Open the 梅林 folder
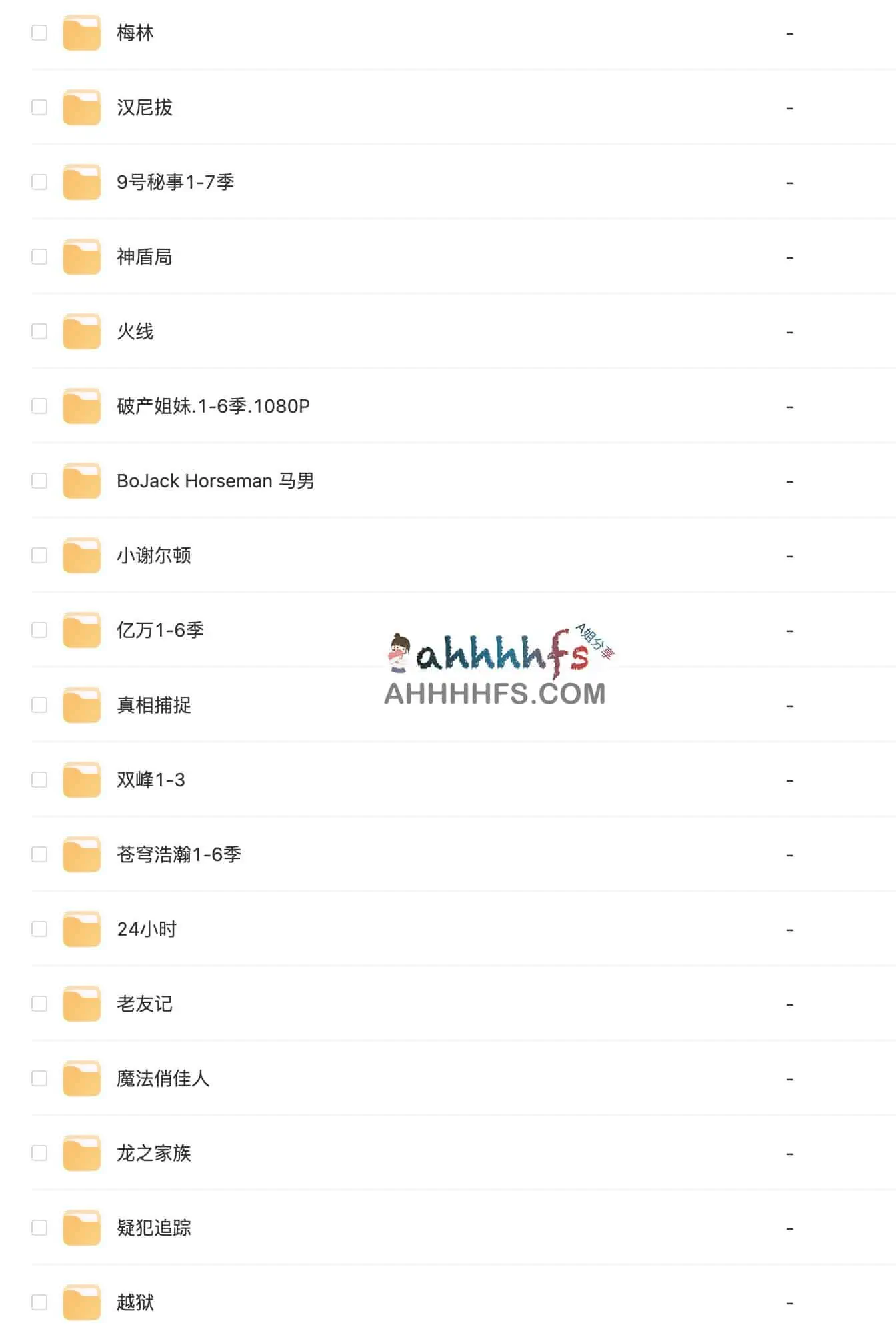Screen dimensions: 896x1335 pos(135,33)
